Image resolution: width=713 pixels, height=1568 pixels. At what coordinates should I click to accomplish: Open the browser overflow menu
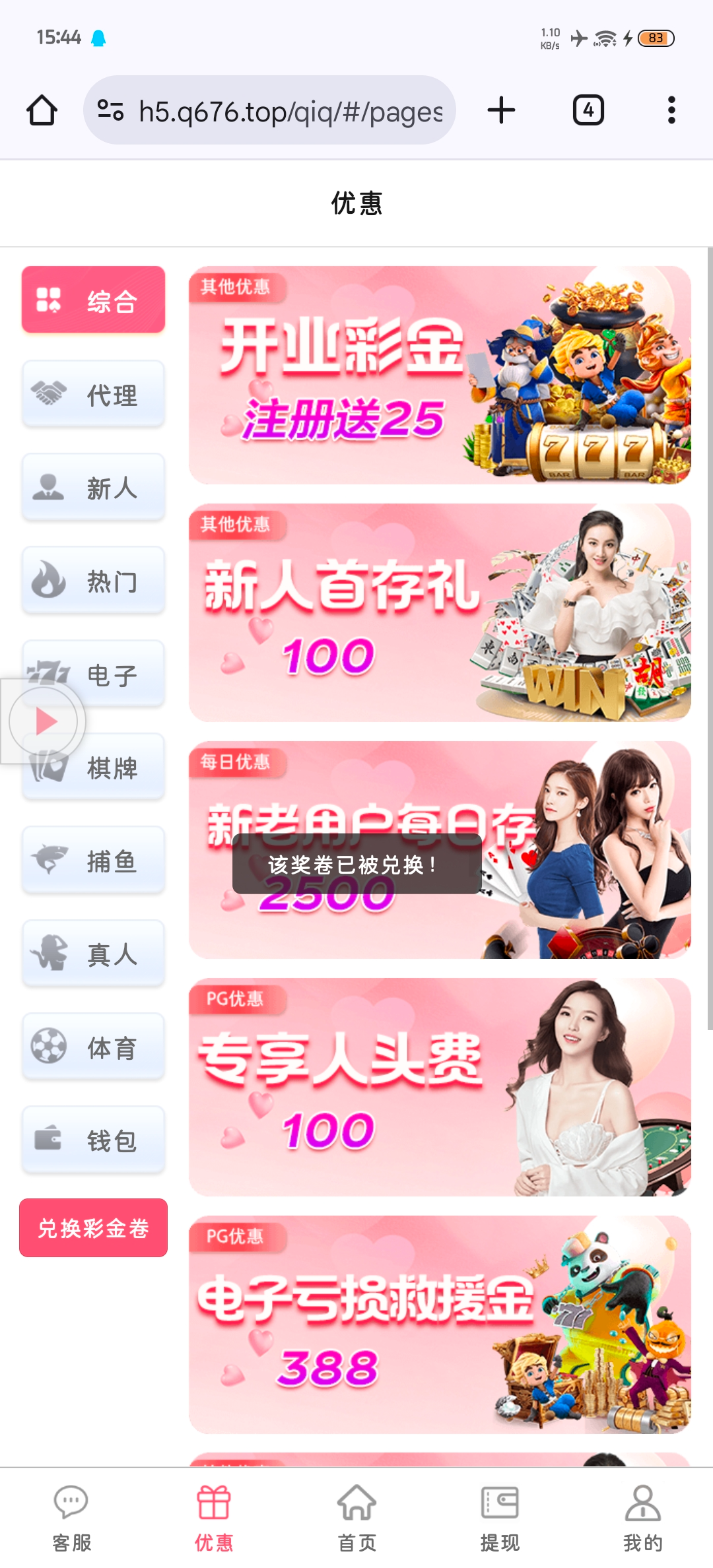671,110
